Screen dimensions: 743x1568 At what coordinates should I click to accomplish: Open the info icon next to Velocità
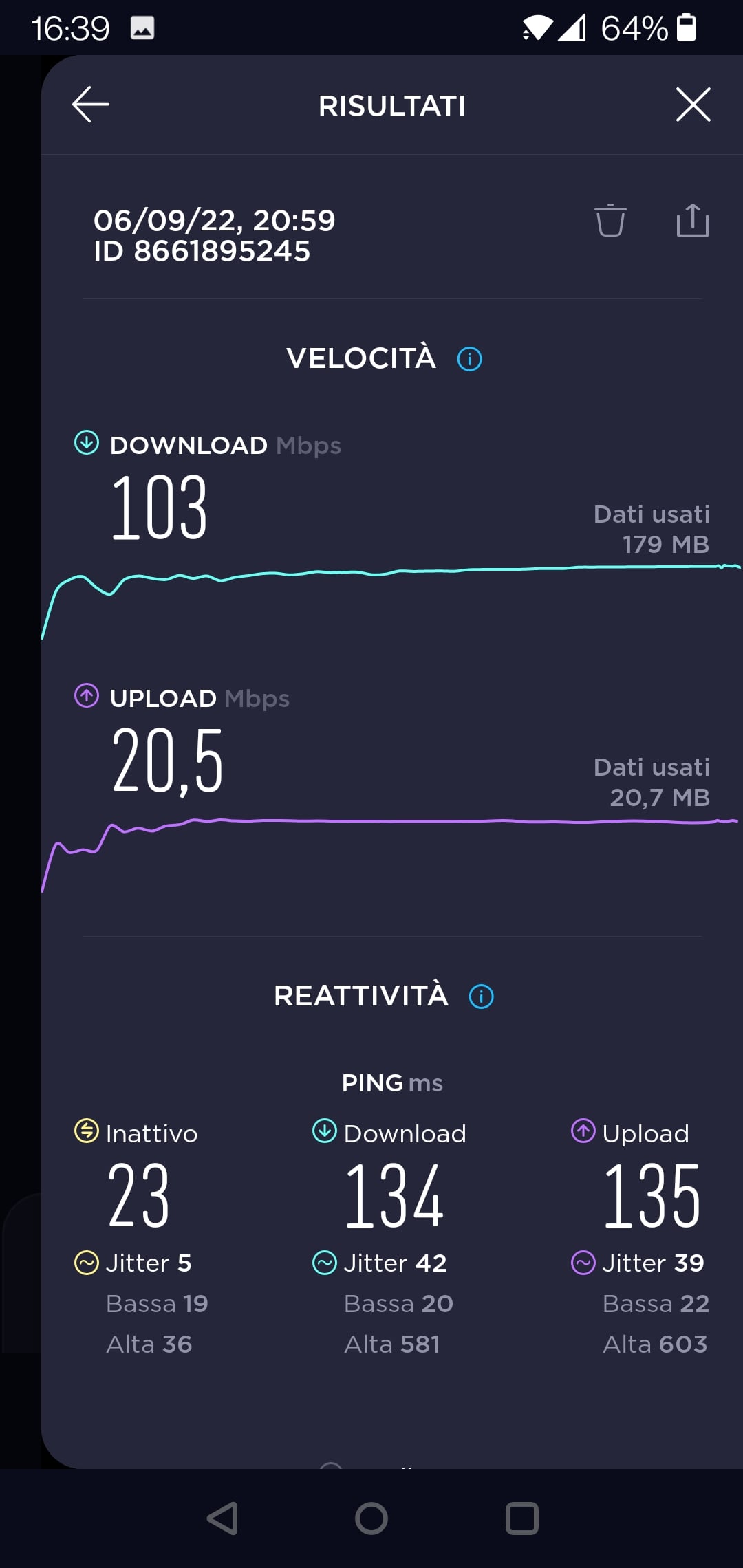point(470,358)
